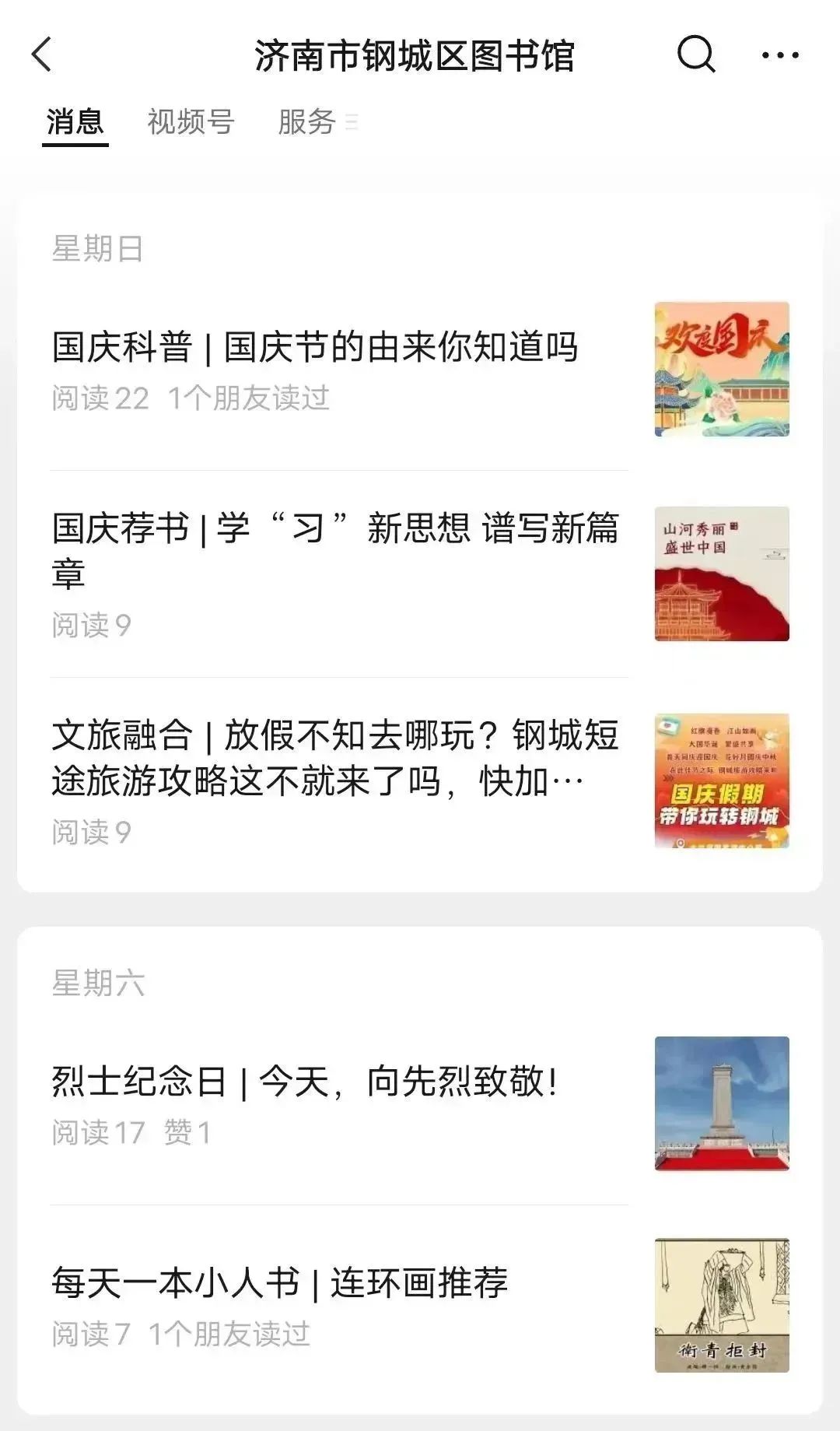This screenshot has height=1431, width=840.
Task: View 烈士纪念日 | 今天，向先烈致敬 article
Action: point(305,1082)
